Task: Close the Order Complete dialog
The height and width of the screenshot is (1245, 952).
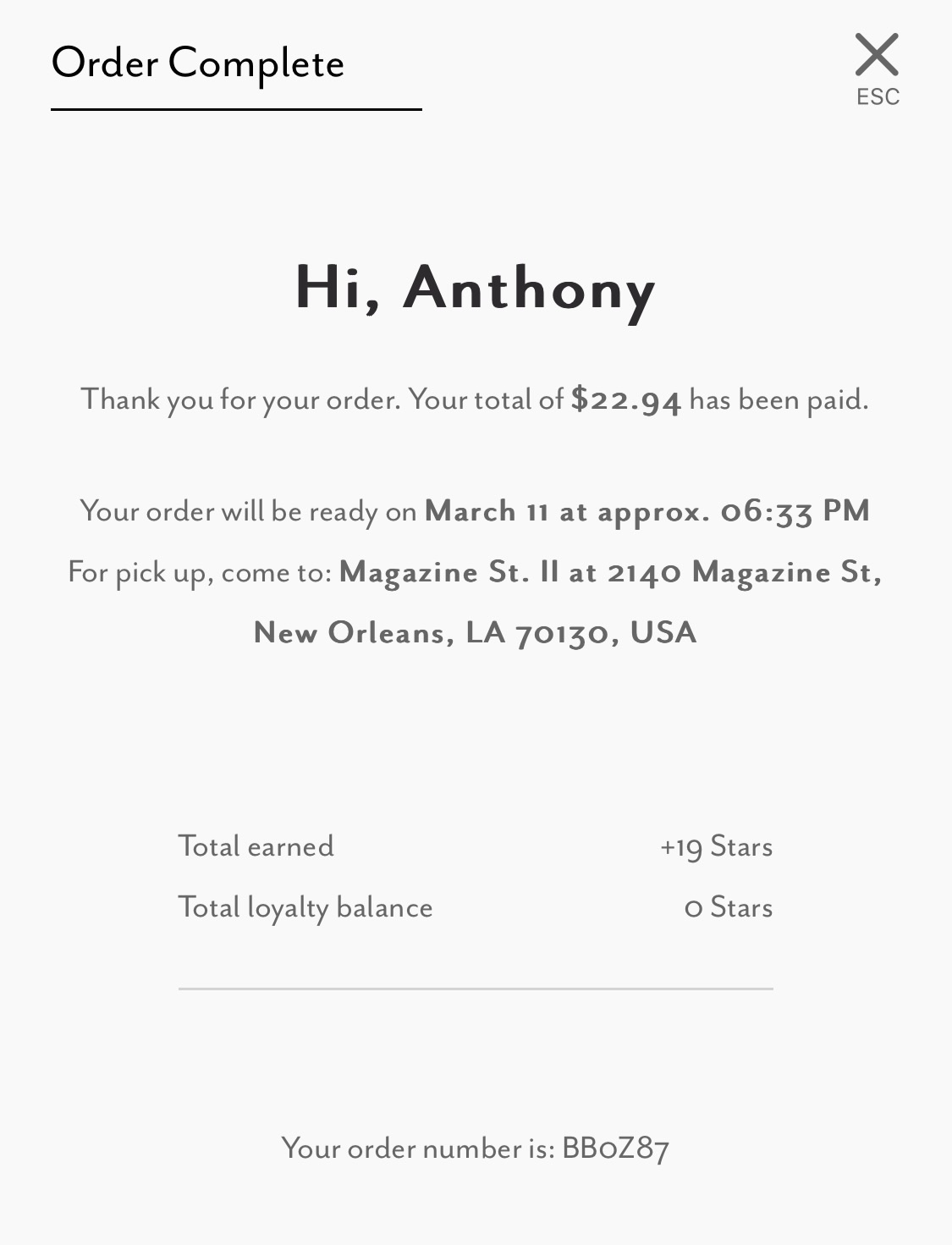Action: click(x=877, y=57)
